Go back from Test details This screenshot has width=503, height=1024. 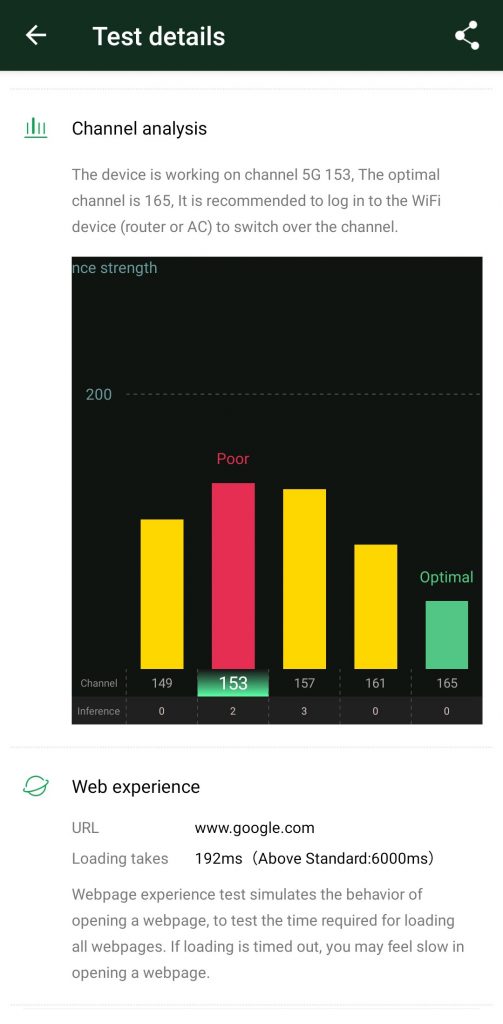(36, 35)
